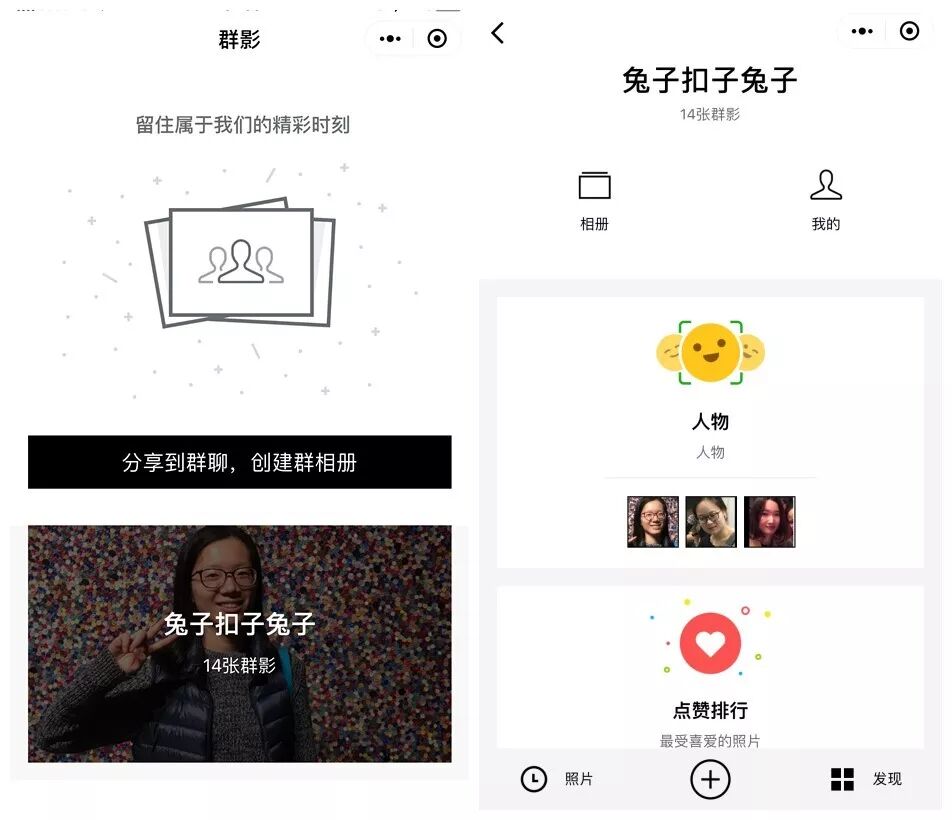Open the 我的 profile section
The width and height of the screenshot is (952, 820).
click(x=825, y=200)
